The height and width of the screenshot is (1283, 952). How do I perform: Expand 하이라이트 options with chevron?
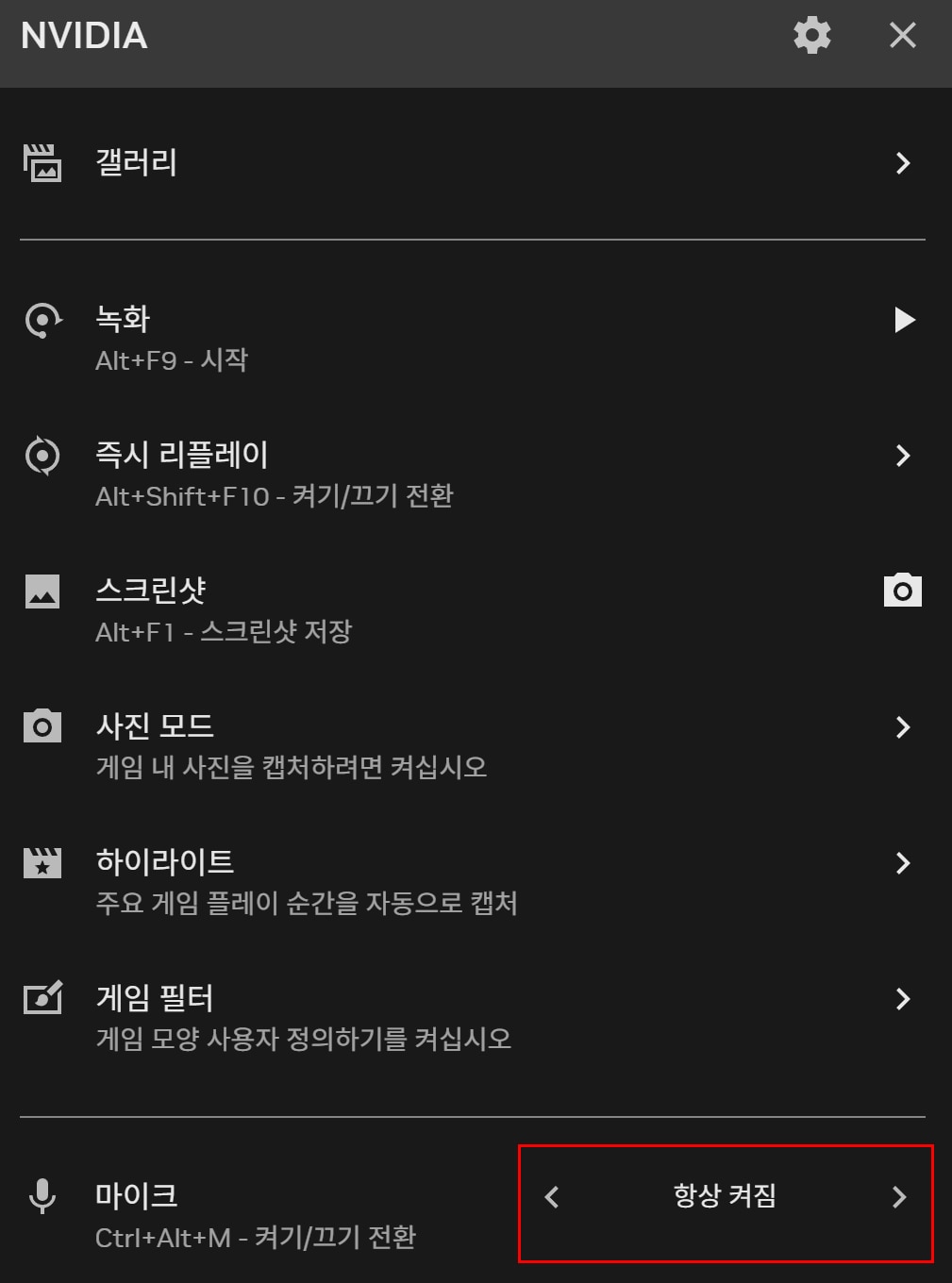pos(902,862)
